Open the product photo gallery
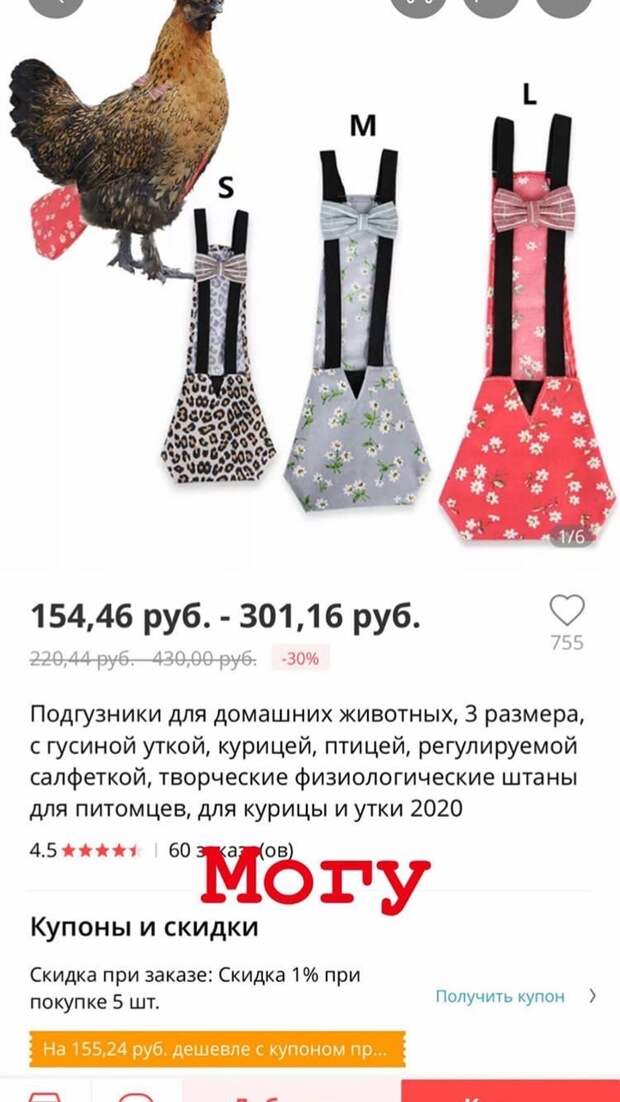 310,300
